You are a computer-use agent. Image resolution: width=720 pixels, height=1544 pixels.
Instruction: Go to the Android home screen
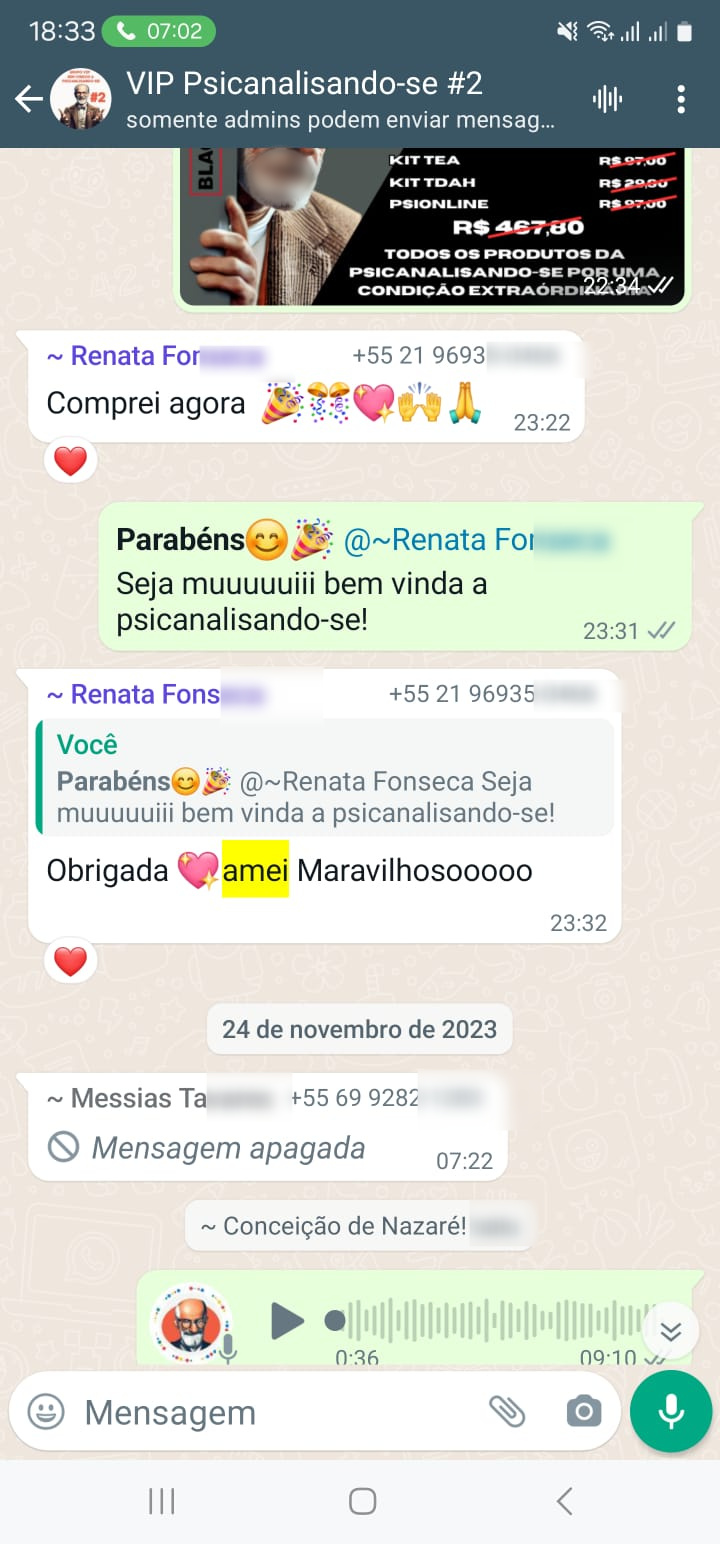click(x=362, y=1501)
